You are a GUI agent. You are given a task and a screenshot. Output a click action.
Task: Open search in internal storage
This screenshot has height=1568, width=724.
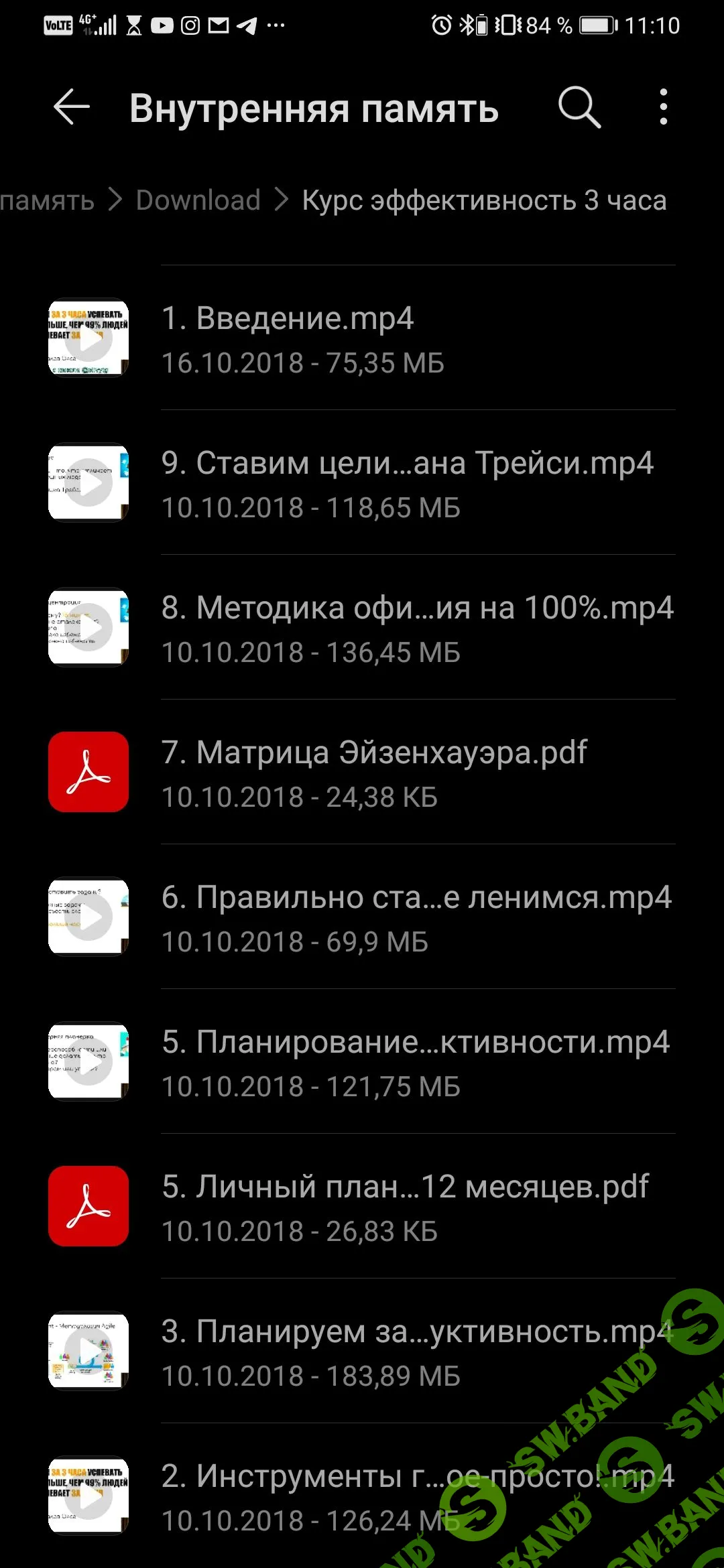pyautogui.click(x=579, y=107)
